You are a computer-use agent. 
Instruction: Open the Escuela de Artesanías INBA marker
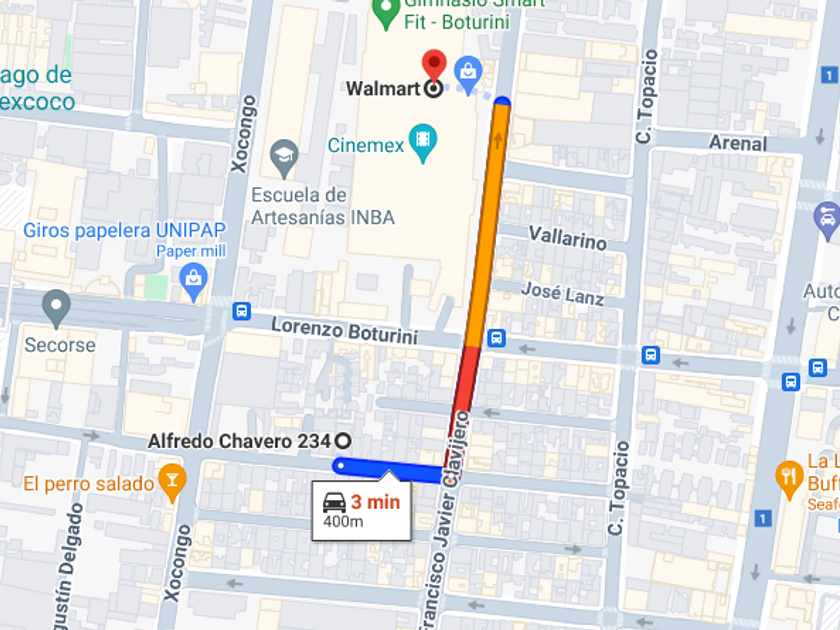[x=284, y=159]
